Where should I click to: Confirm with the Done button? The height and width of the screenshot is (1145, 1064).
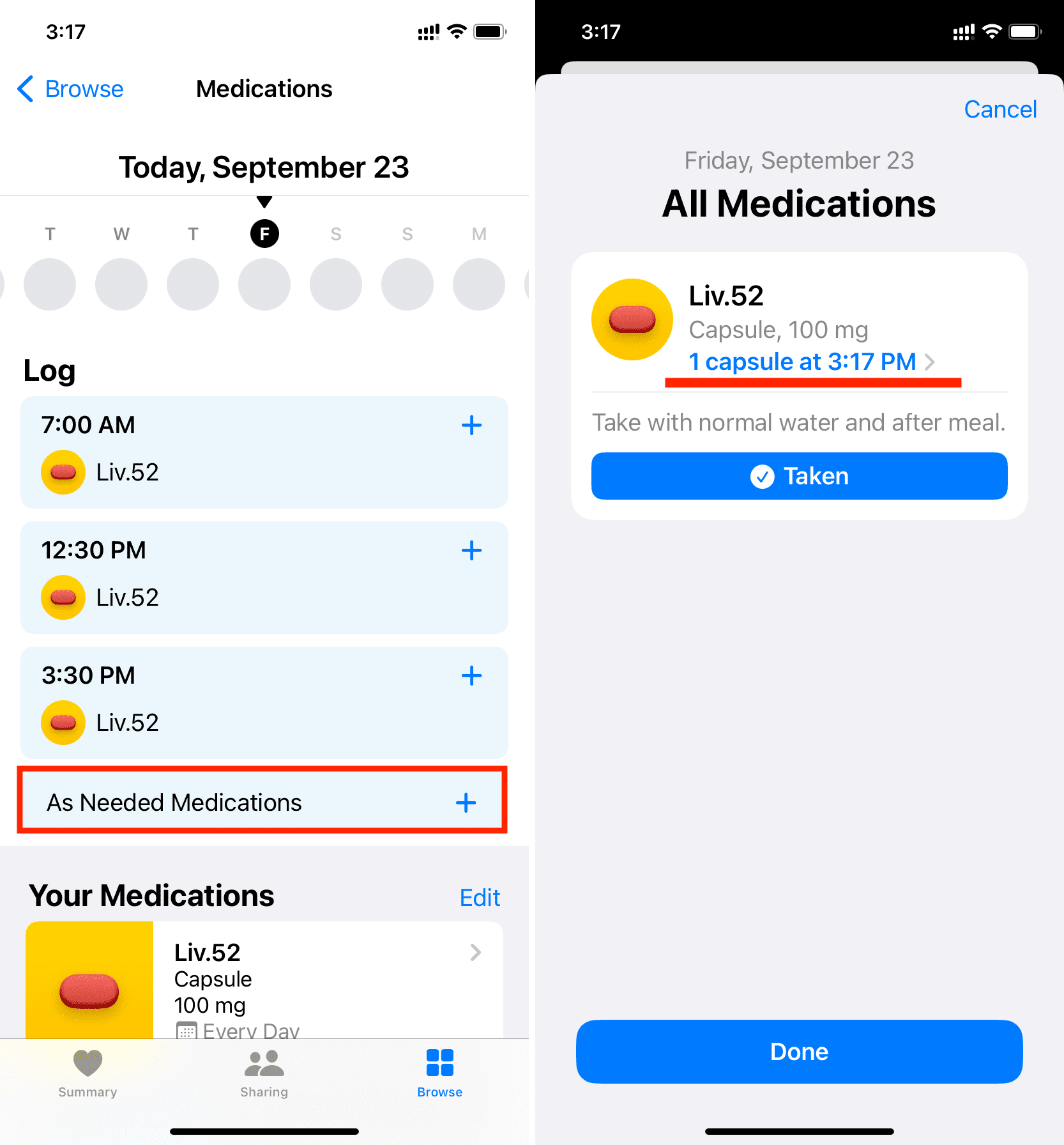tap(799, 1051)
